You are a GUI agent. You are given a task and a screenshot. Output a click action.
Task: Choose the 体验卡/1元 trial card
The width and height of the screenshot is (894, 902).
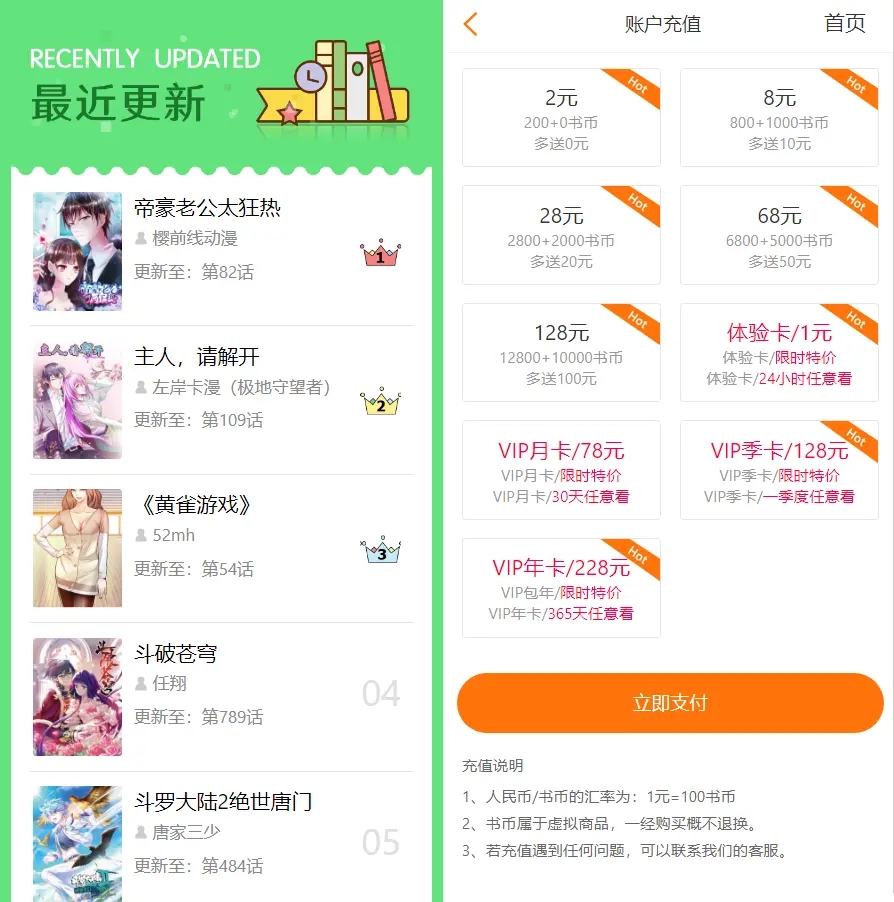(x=779, y=353)
